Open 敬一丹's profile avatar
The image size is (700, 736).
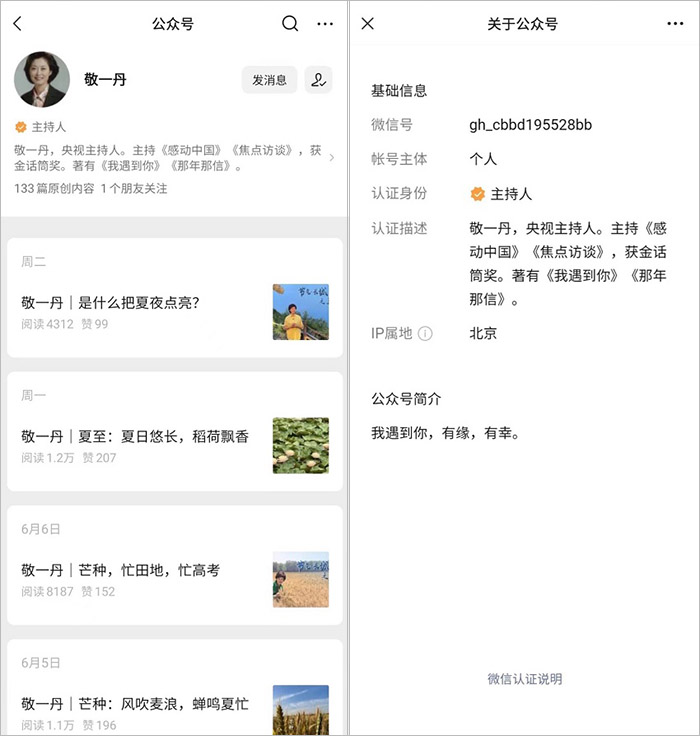pyautogui.click(x=42, y=80)
